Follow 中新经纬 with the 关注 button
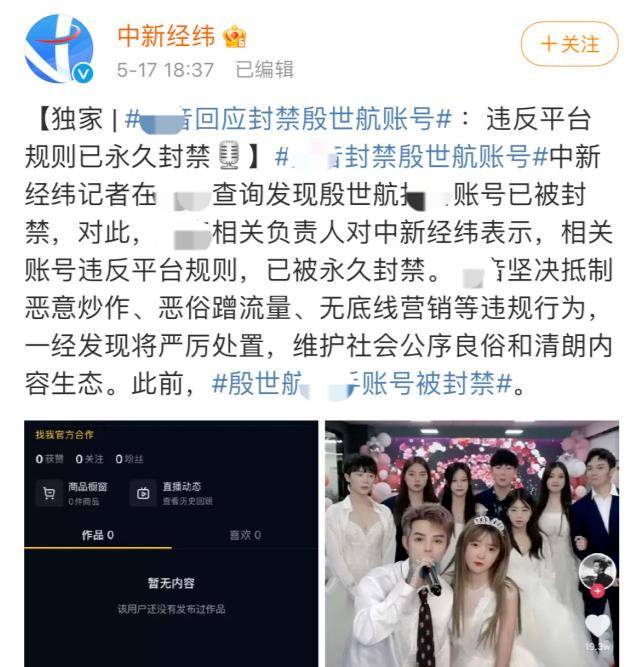The height and width of the screenshot is (667, 641). 569,44
